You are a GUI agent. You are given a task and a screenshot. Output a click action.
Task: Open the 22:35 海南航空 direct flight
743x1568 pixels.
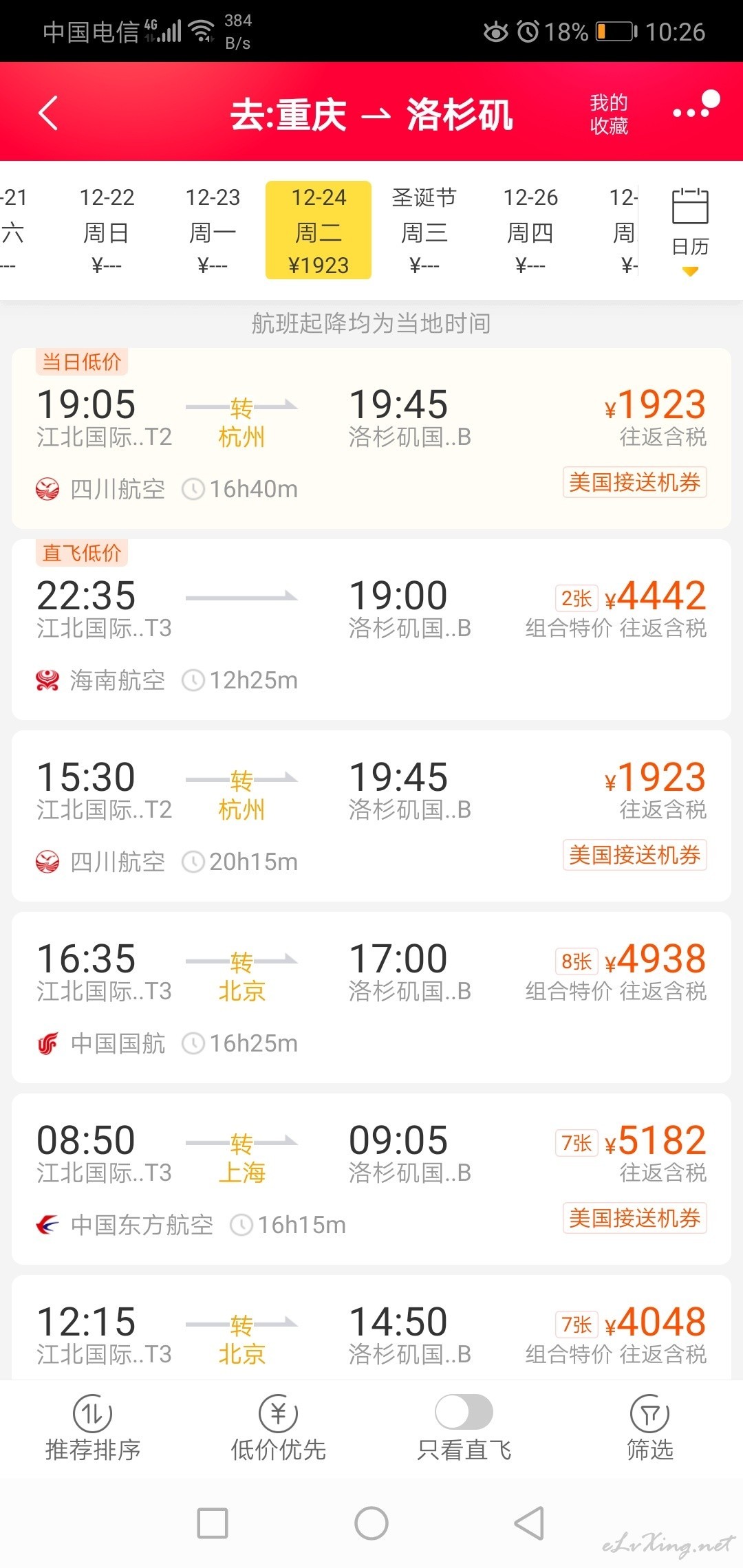click(371, 629)
